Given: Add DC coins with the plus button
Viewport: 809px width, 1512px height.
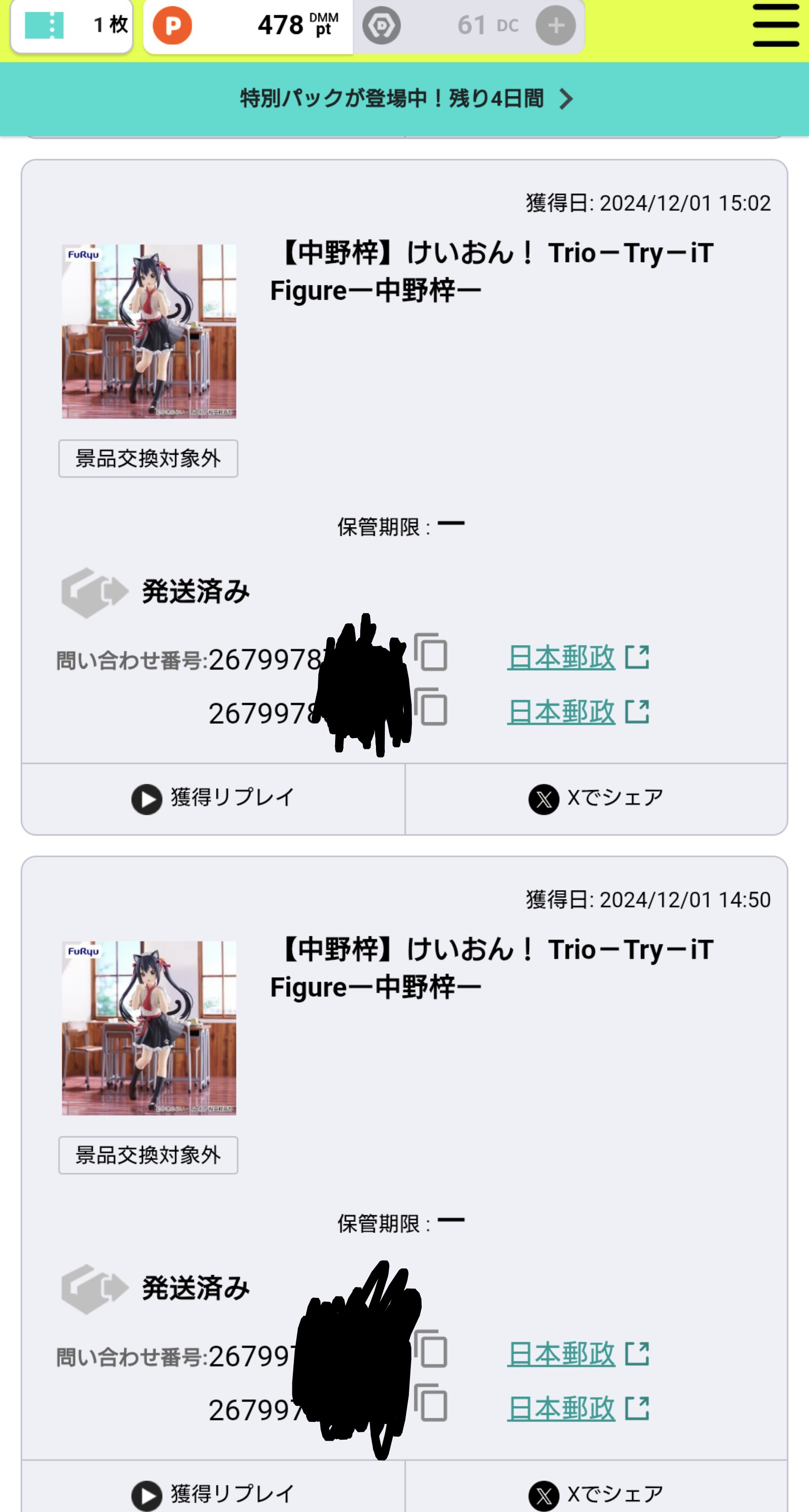Looking at the screenshot, I should point(555,25).
